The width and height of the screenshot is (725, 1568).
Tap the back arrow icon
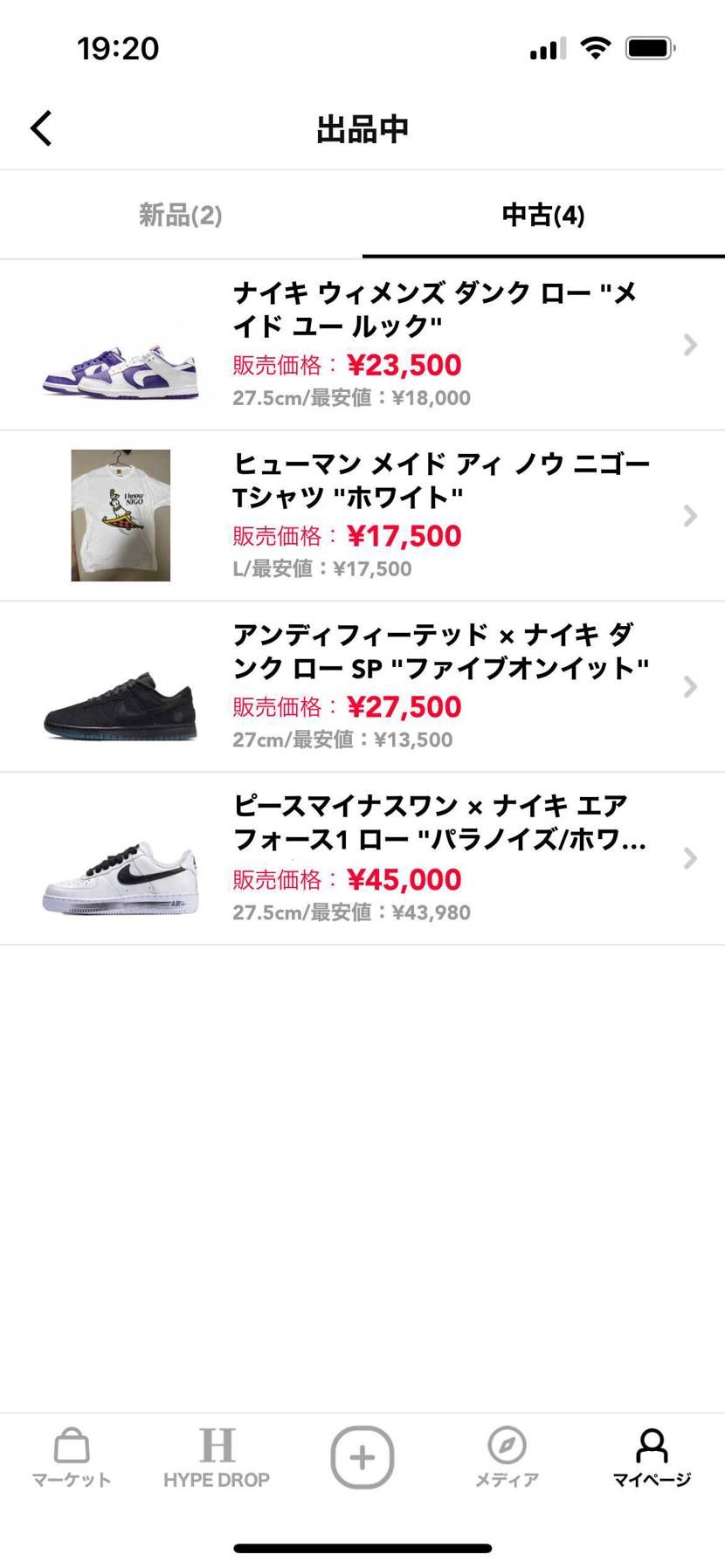coord(40,127)
